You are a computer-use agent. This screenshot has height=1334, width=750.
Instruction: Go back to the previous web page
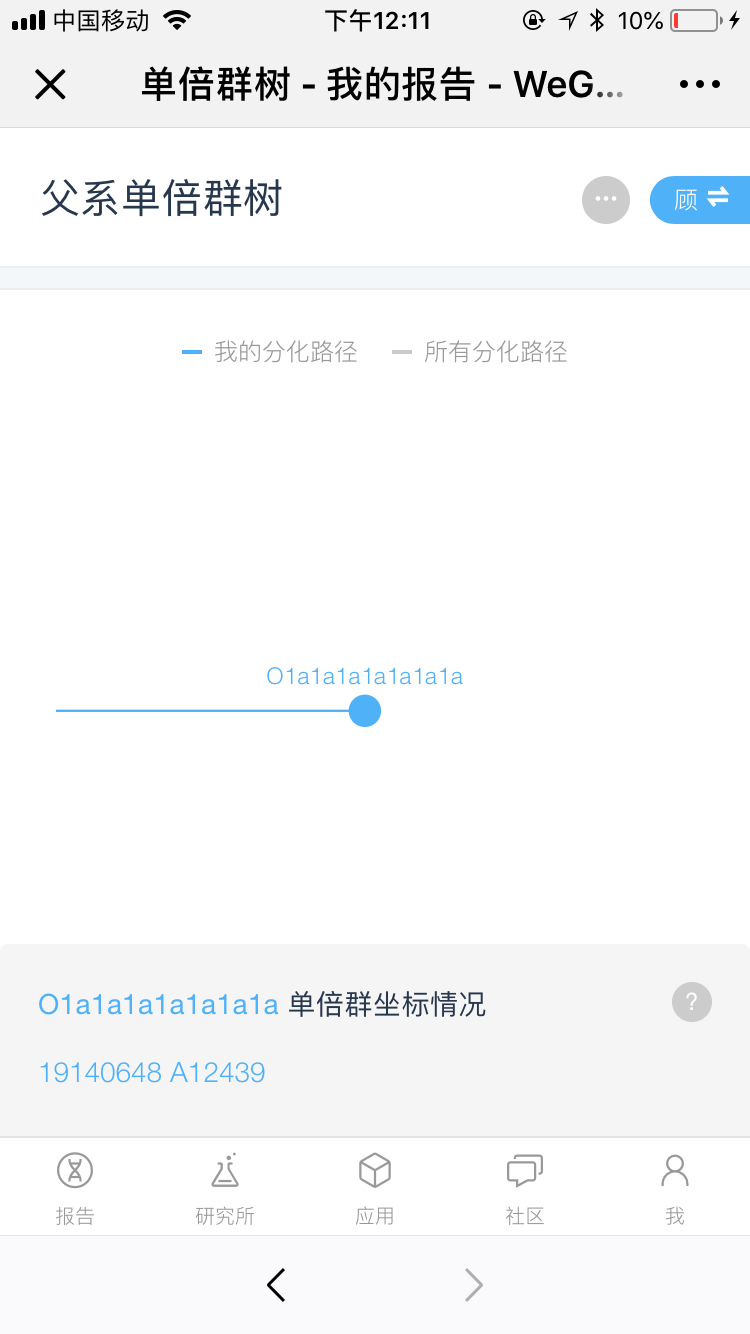pyautogui.click(x=277, y=1285)
